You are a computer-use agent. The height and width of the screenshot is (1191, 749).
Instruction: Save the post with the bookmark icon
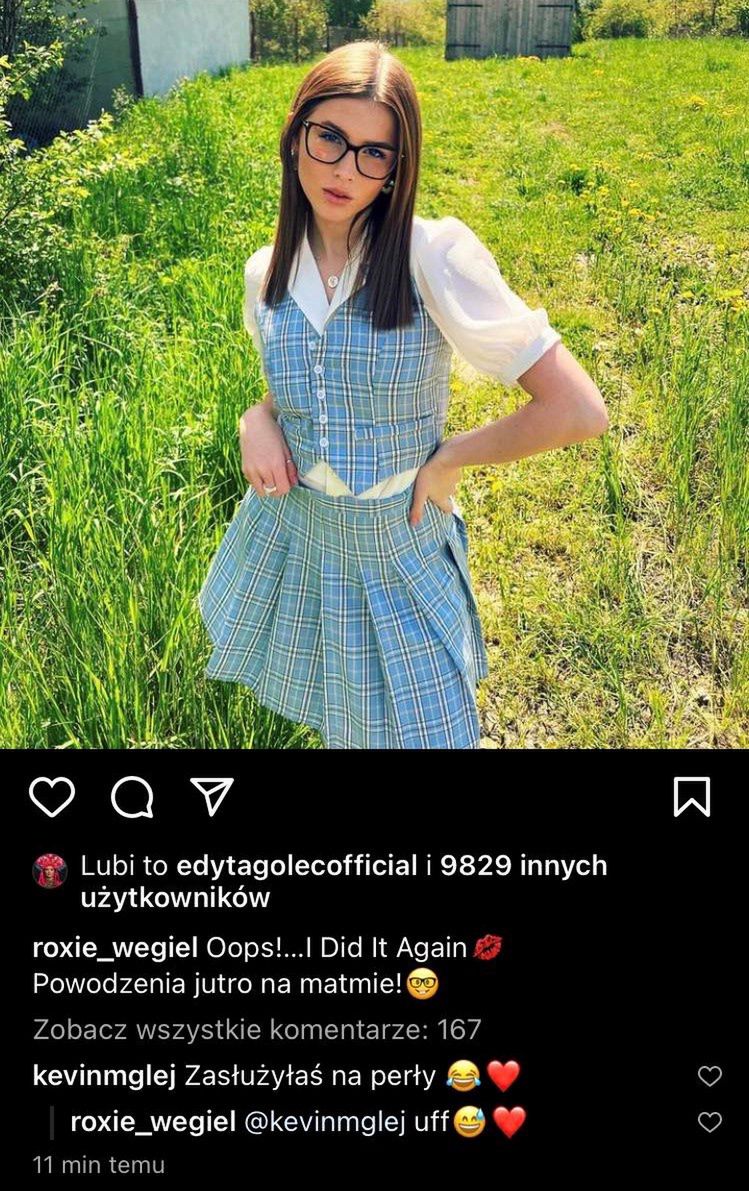692,797
